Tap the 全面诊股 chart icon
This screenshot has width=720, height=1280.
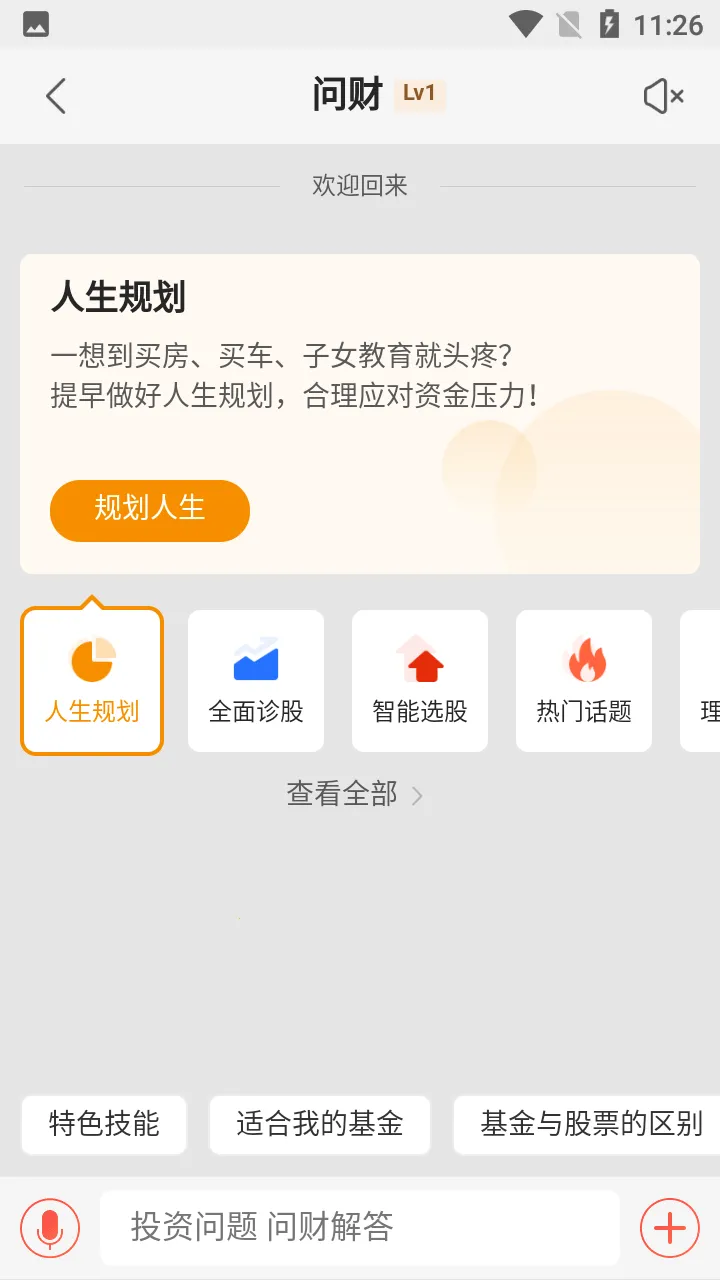pyautogui.click(x=255, y=660)
